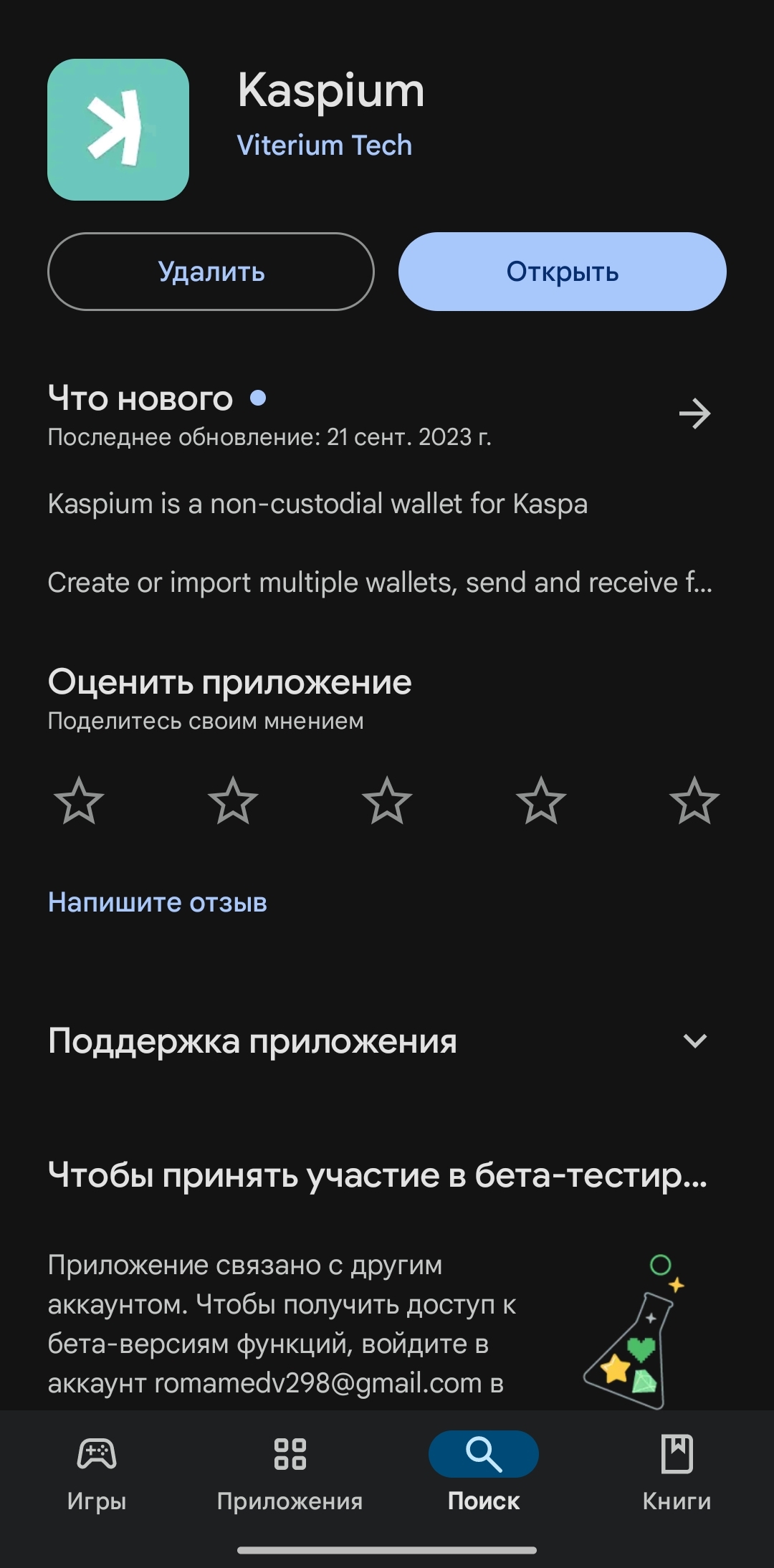The image size is (774, 1568).
Task: Open the Что нового details arrow
Action: coord(694,413)
